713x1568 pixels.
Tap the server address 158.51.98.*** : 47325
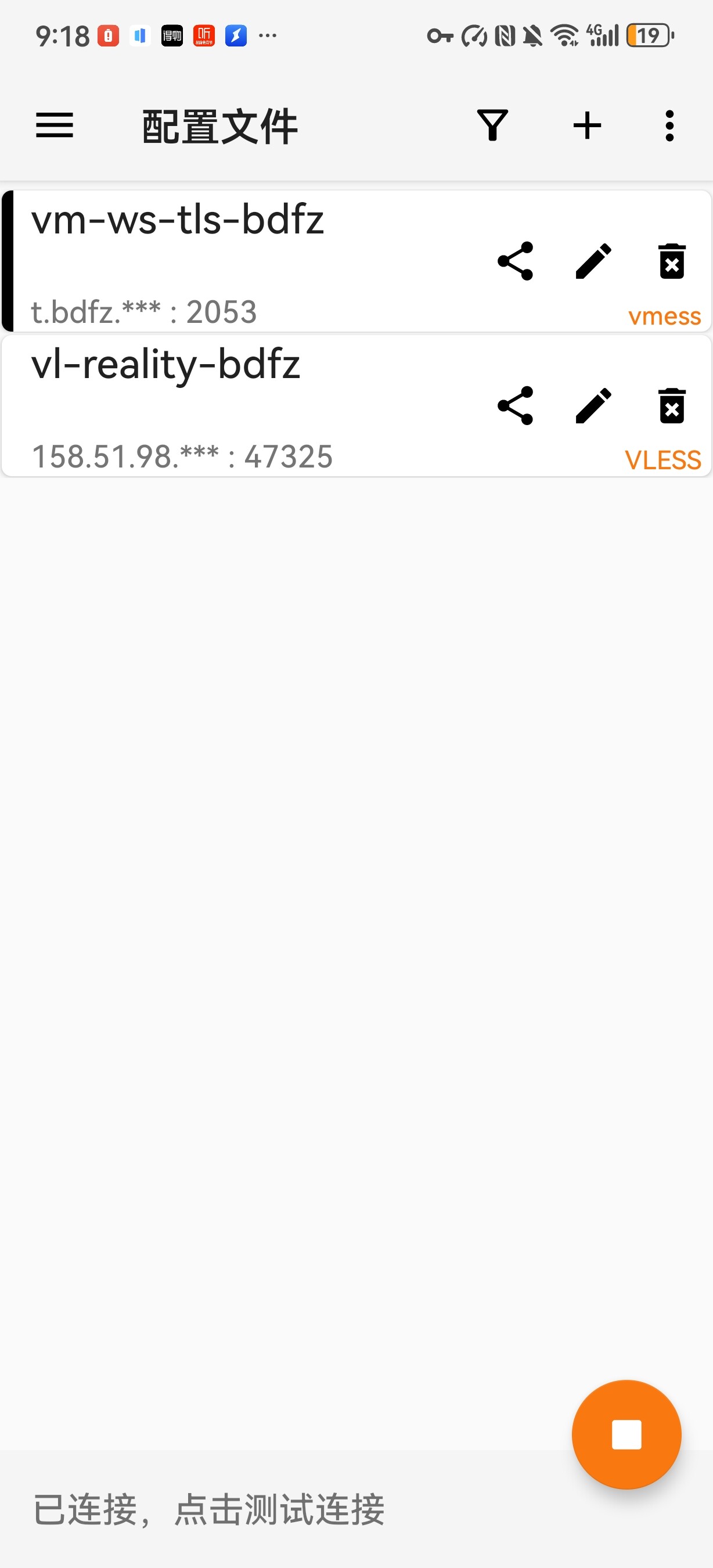(182, 455)
